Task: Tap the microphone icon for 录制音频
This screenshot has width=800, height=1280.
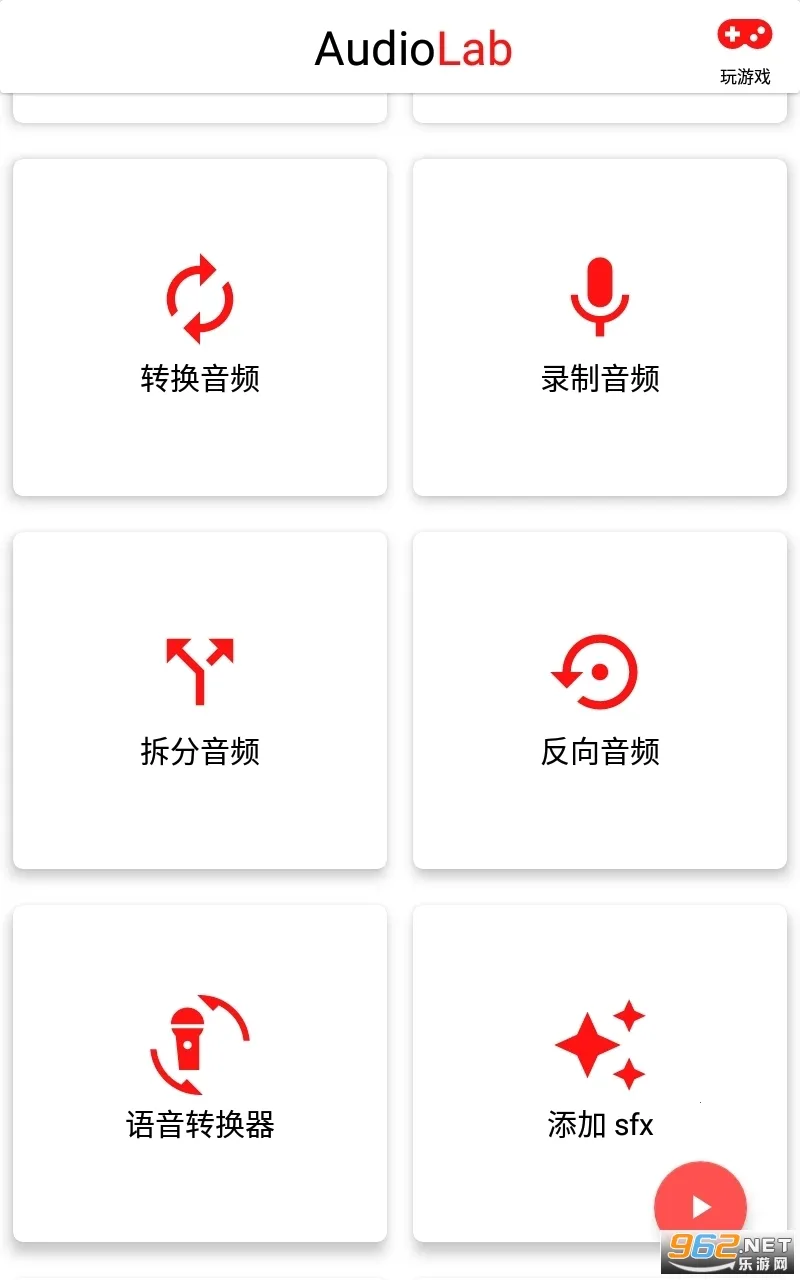Action: (598, 293)
